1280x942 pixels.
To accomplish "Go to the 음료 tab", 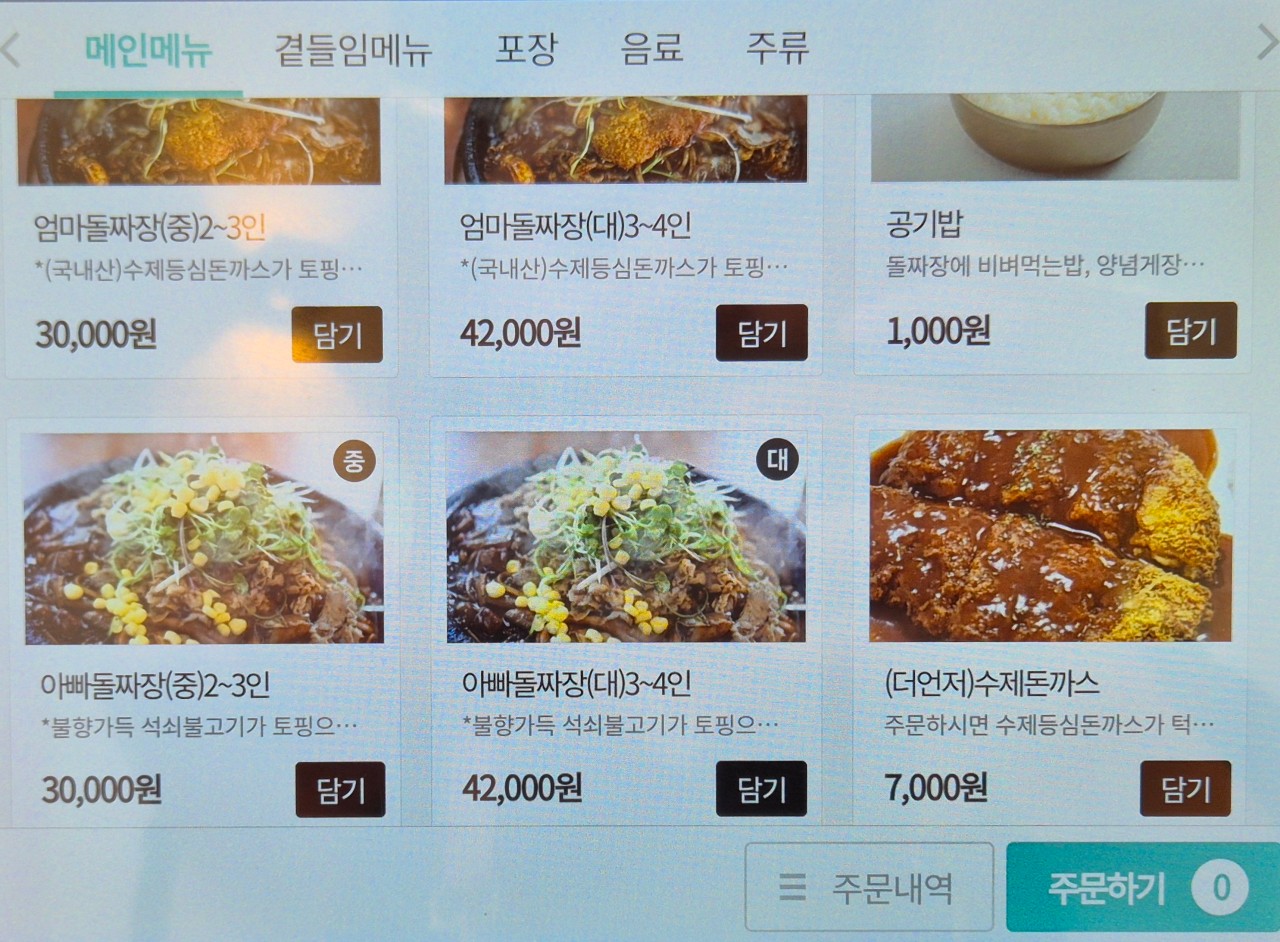I will click(651, 50).
